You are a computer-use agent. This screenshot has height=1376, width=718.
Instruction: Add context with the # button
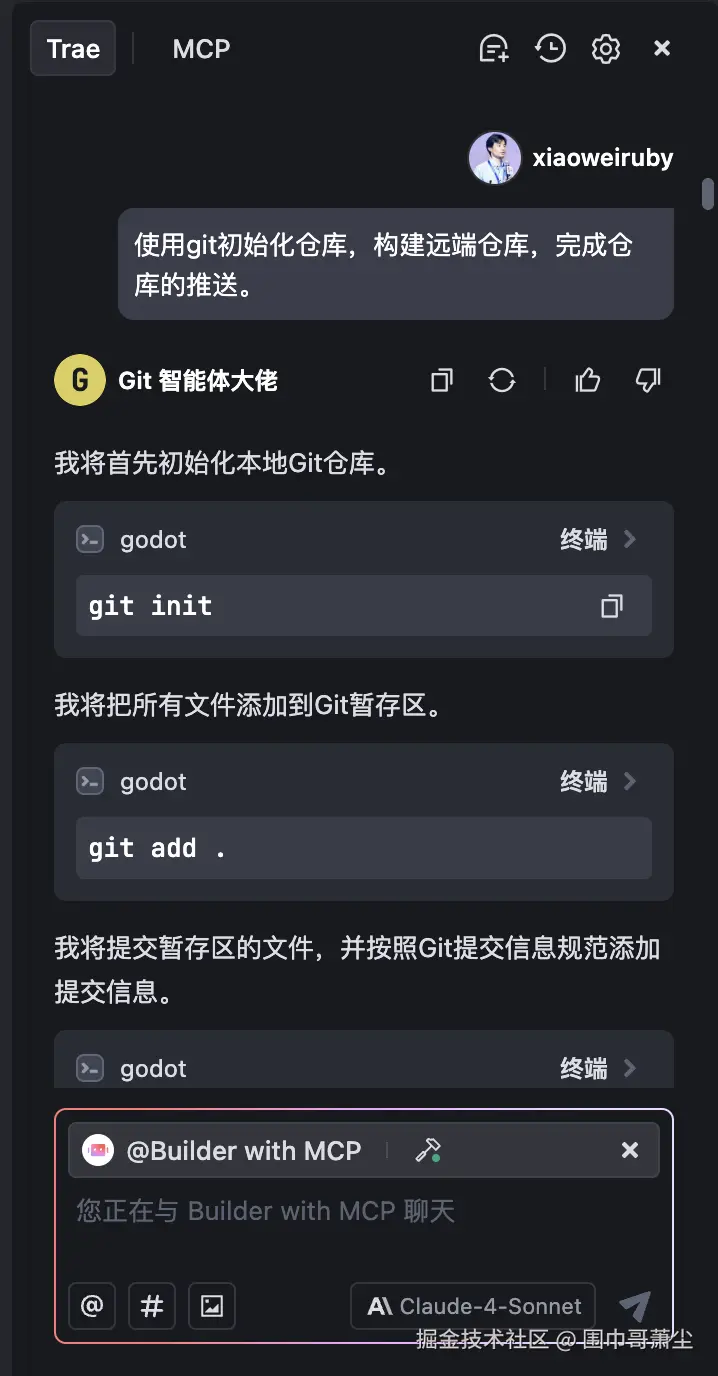coord(152,1306)
